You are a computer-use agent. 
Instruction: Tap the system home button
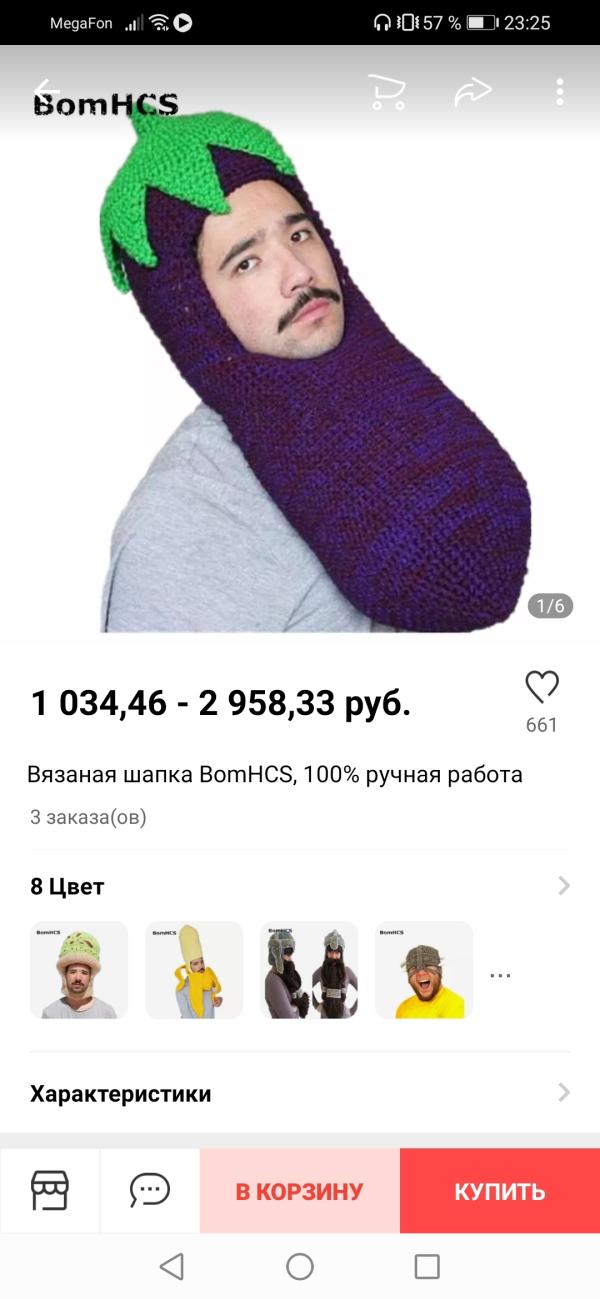(x=300, y=1267)
